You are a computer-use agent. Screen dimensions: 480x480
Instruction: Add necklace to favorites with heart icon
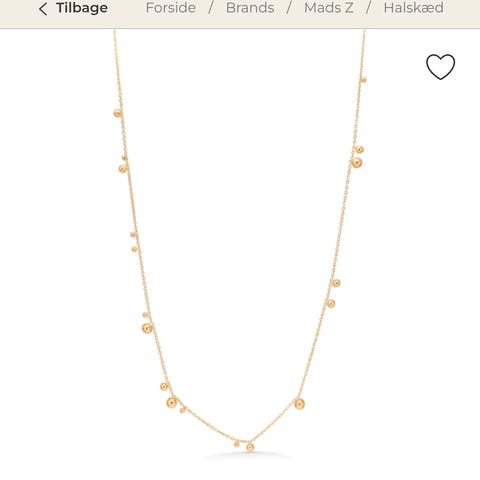440,67
